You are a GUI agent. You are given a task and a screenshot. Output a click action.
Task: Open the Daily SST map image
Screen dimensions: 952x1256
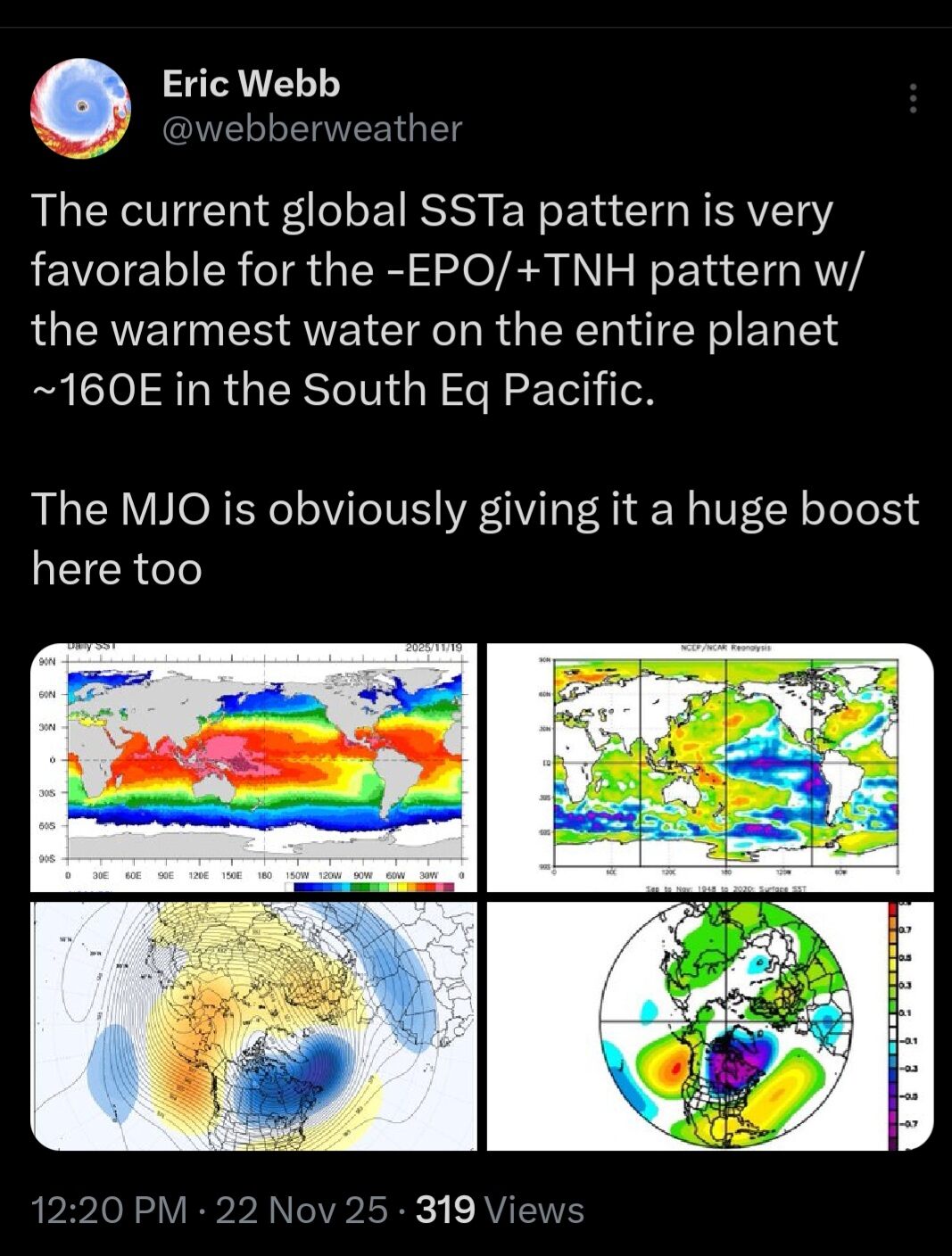click(x=254, y=767)
